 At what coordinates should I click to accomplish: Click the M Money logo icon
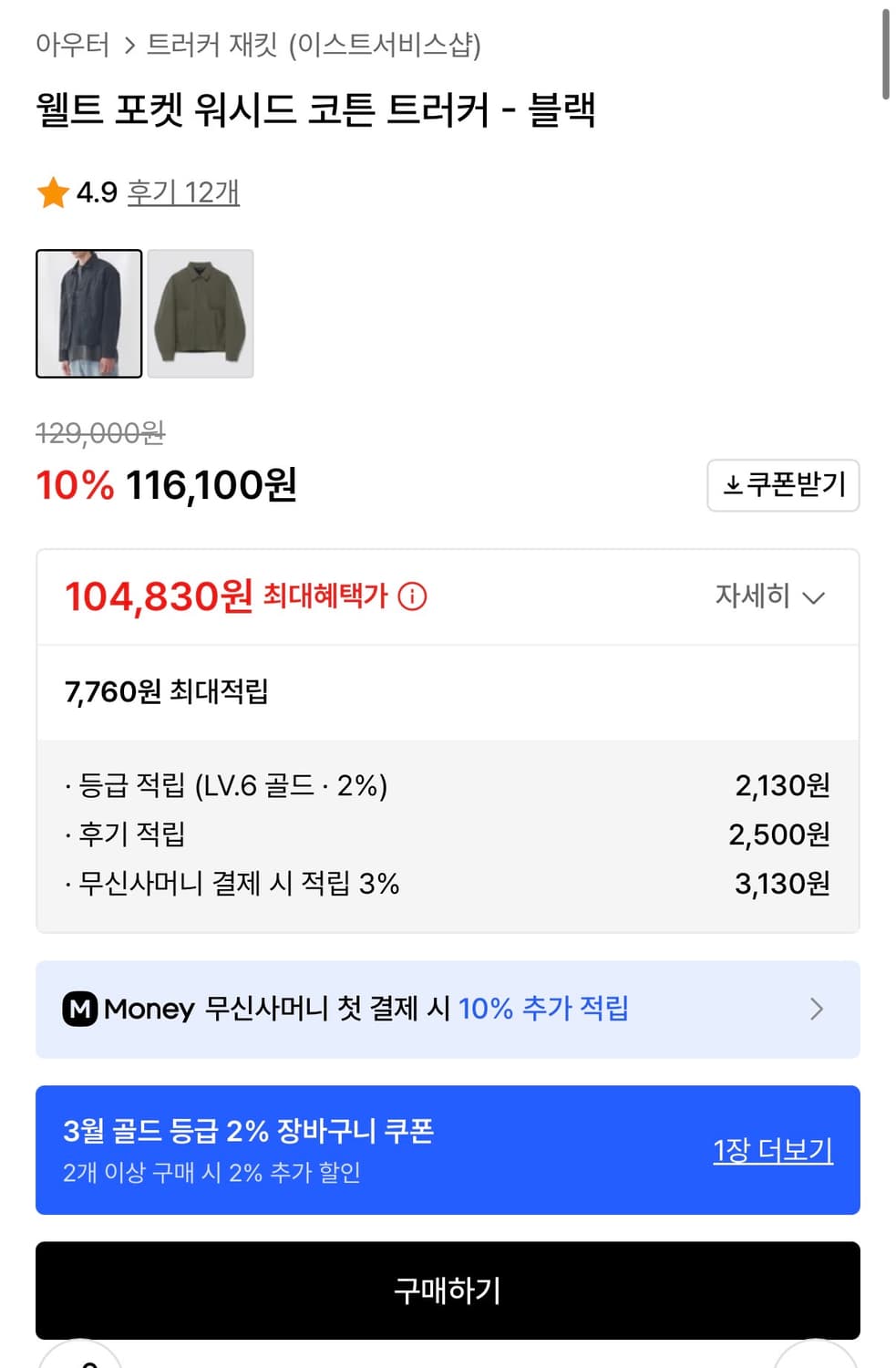(x=82, y=1010)
